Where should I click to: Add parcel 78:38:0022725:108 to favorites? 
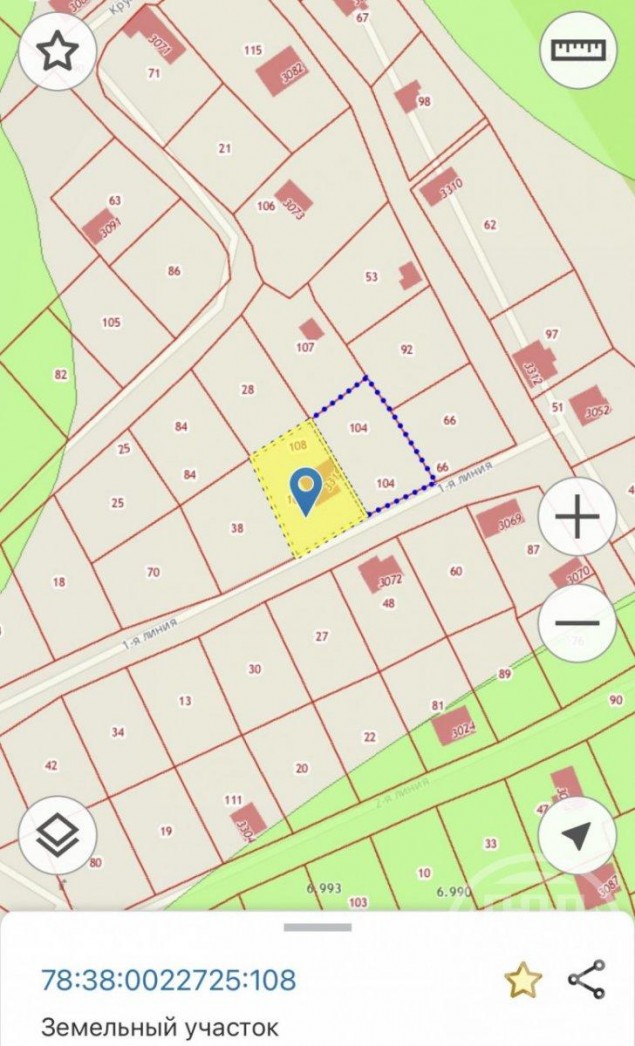(523, 979)
